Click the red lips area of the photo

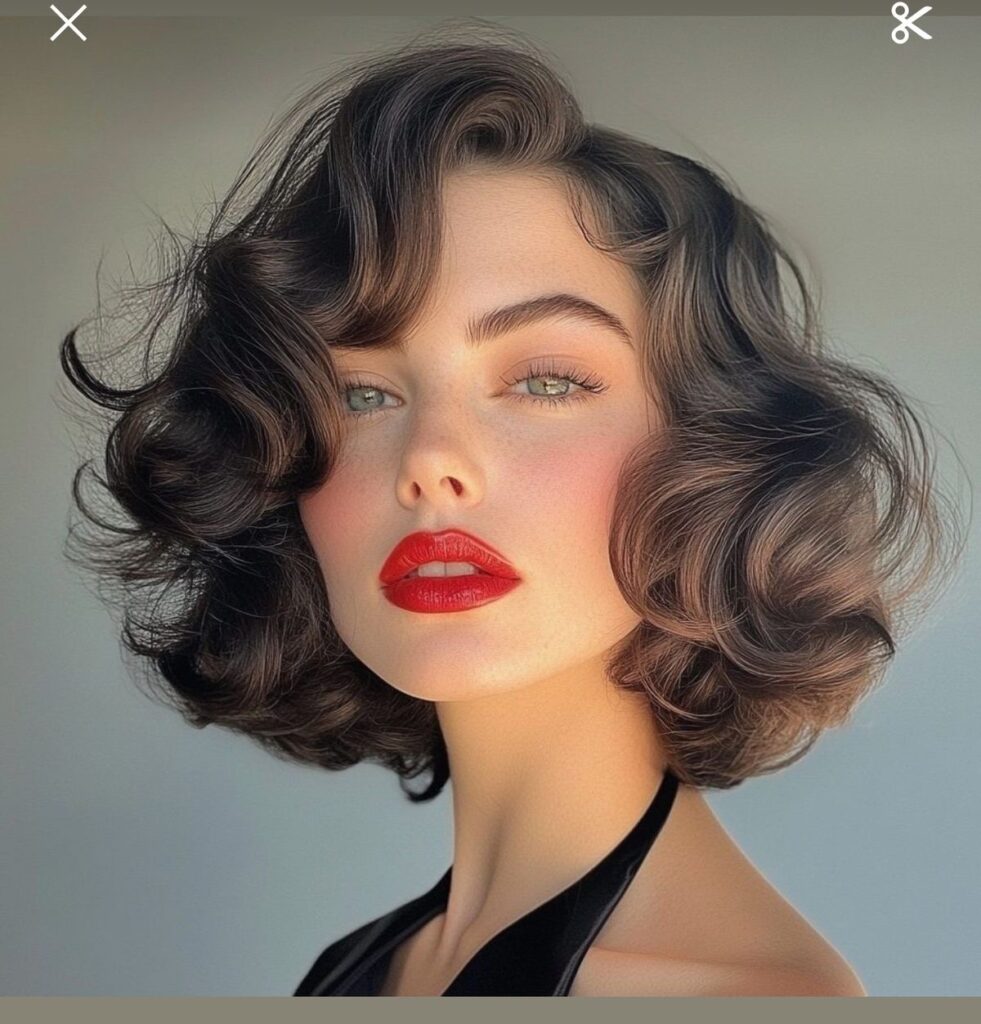coord(450,570)
